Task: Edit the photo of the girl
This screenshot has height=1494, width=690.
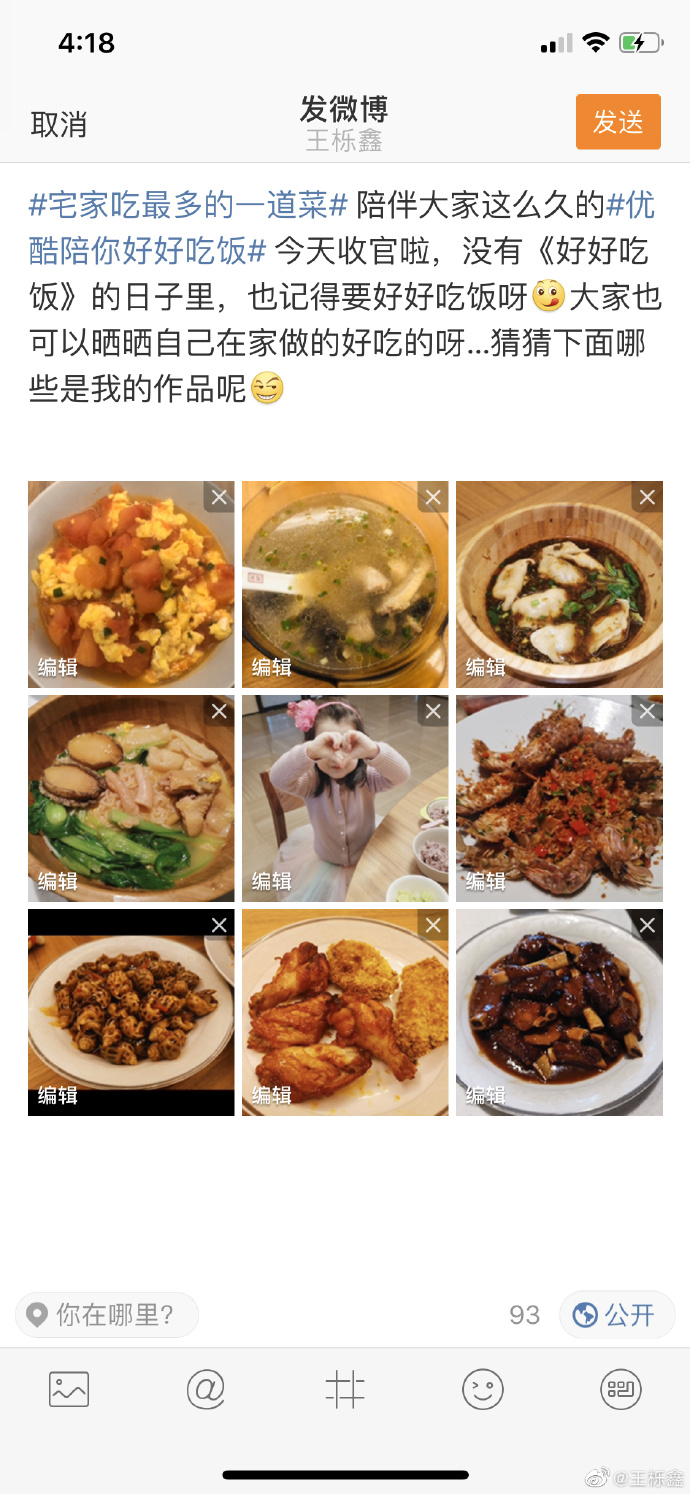Action: 272,881
